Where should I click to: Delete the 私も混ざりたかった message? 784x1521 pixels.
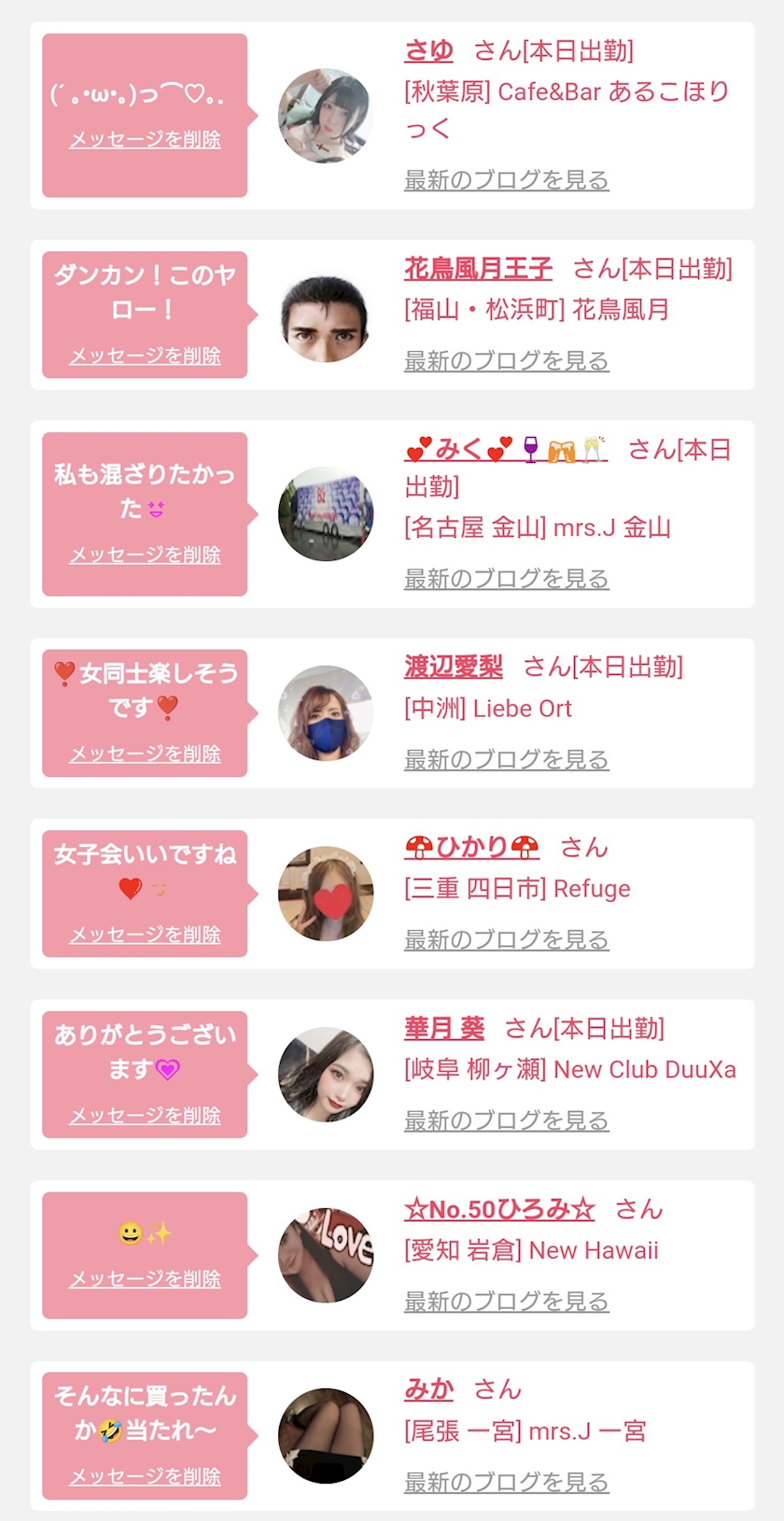click(145, 555)
